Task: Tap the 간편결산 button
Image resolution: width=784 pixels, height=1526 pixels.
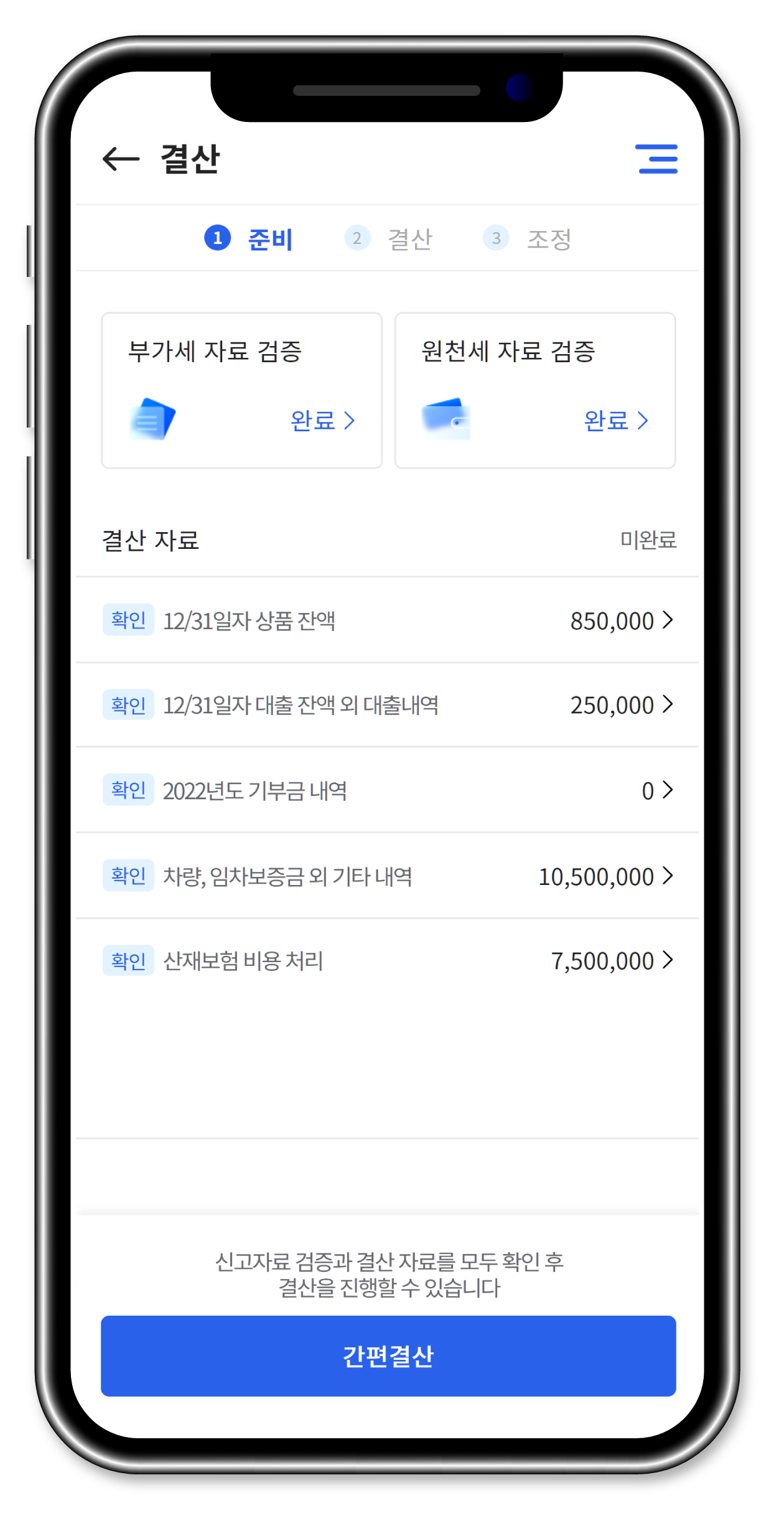Action: (x=388, y=1356)
